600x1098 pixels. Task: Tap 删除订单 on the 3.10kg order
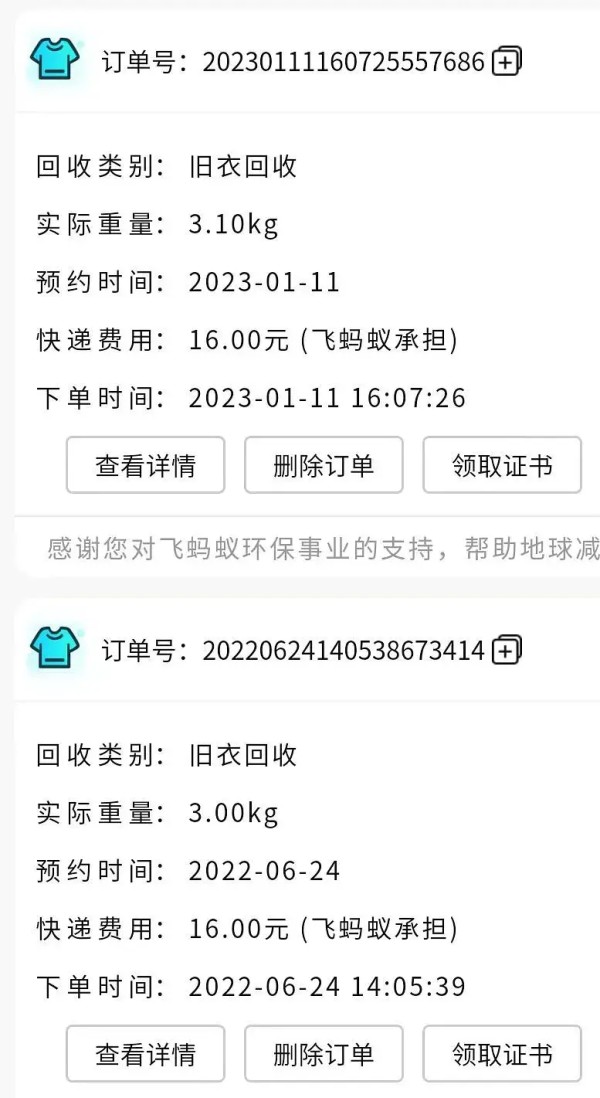pyautogui.click(x=323, y=465)
